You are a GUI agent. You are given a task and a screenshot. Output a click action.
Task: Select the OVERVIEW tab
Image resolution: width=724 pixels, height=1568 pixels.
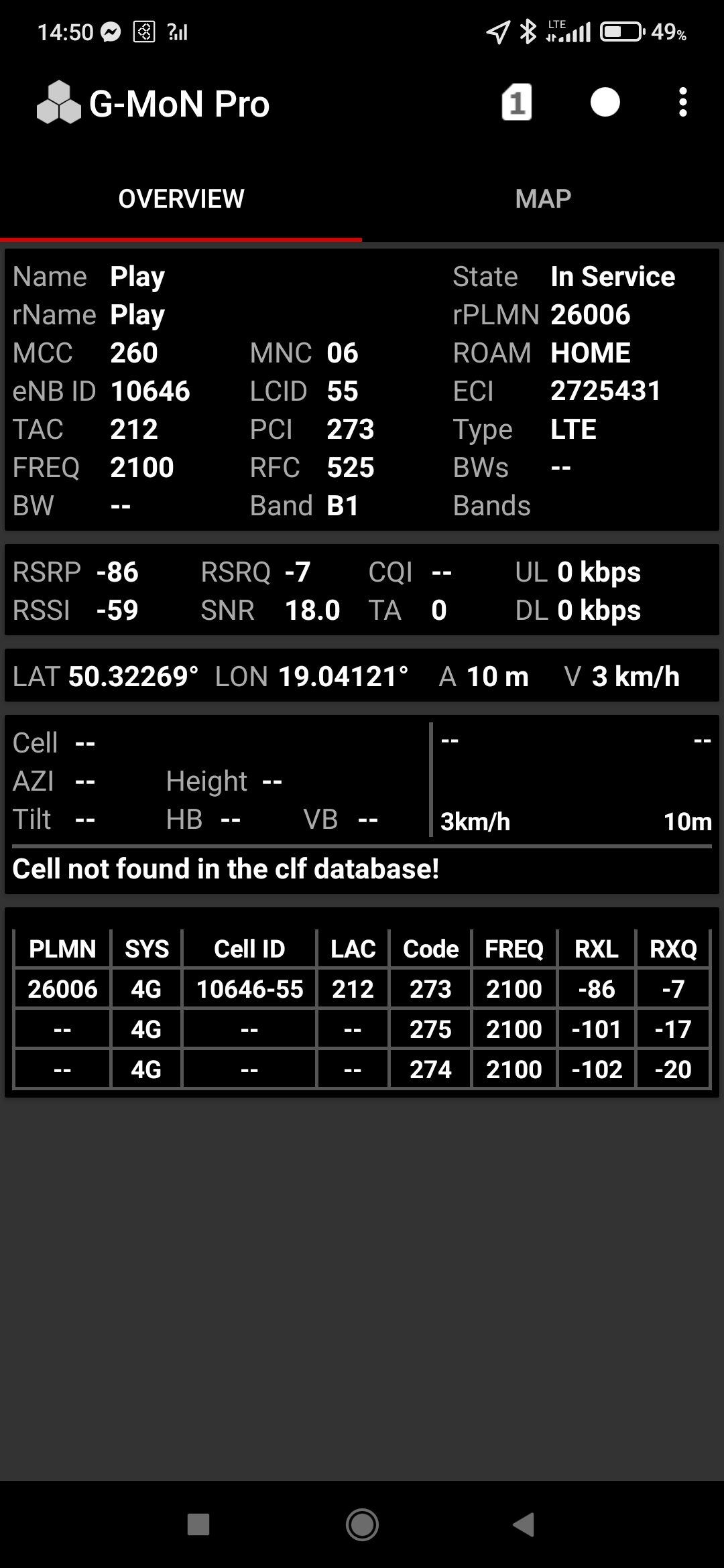[181, 199]
